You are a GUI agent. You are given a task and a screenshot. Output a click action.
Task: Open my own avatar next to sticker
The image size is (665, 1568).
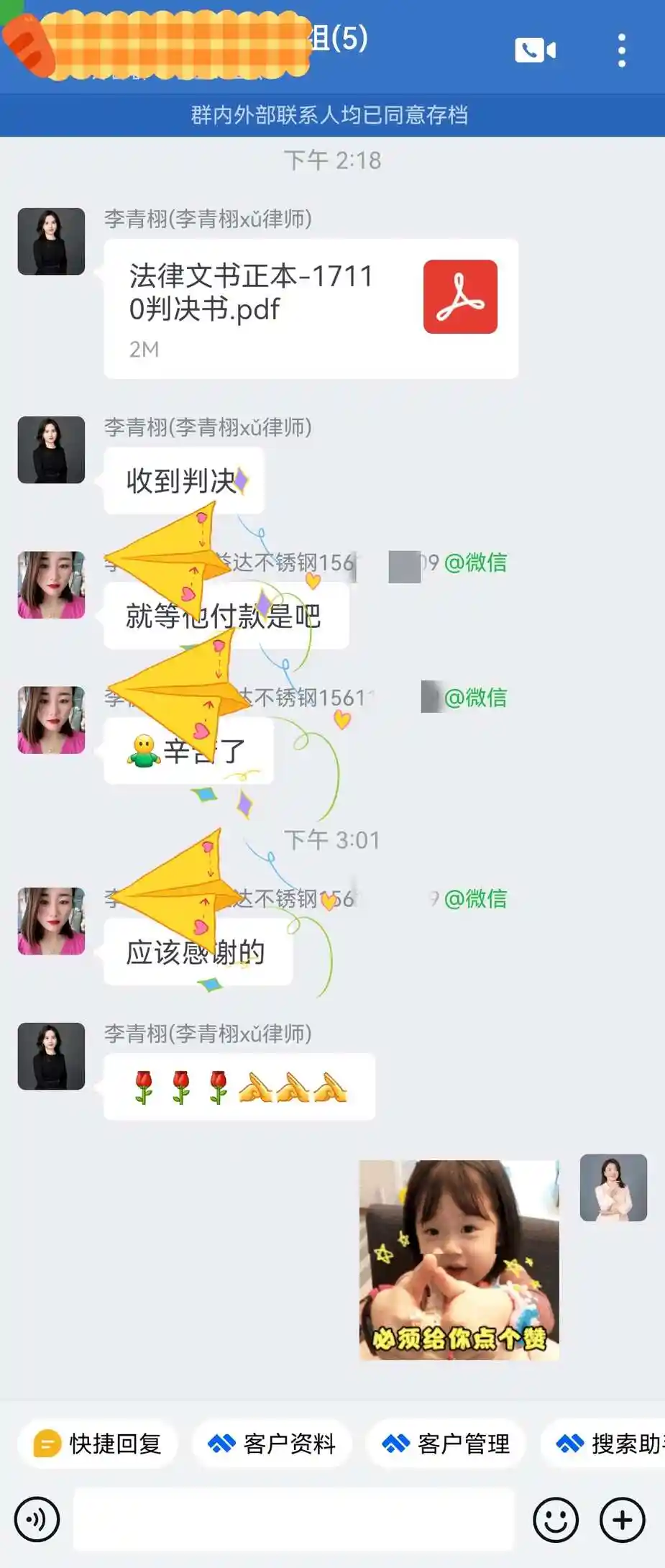613,1188
